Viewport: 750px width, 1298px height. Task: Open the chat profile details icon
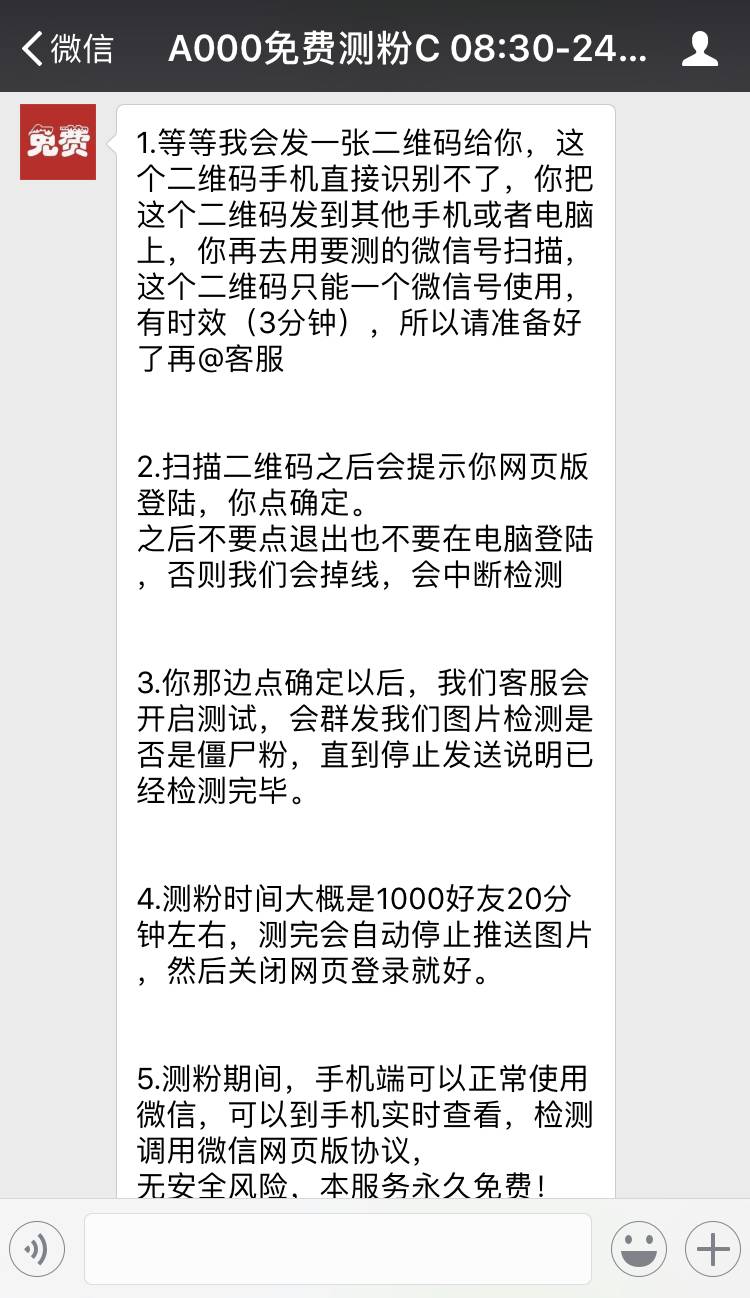point(699,48)
